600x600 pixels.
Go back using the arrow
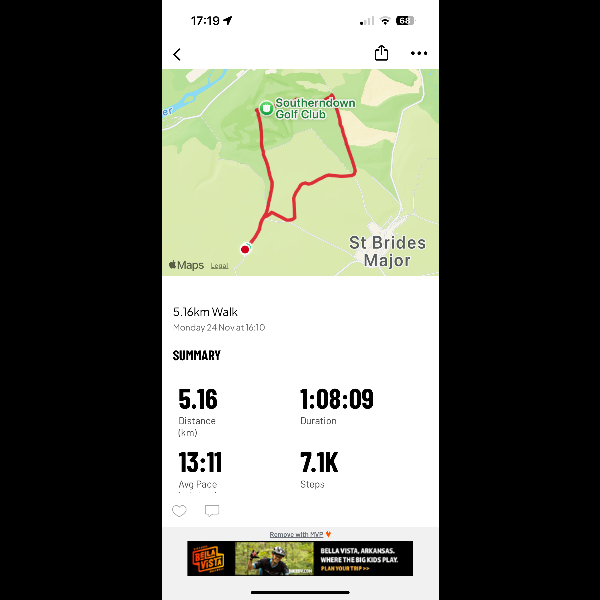click(x=177, y=54)
